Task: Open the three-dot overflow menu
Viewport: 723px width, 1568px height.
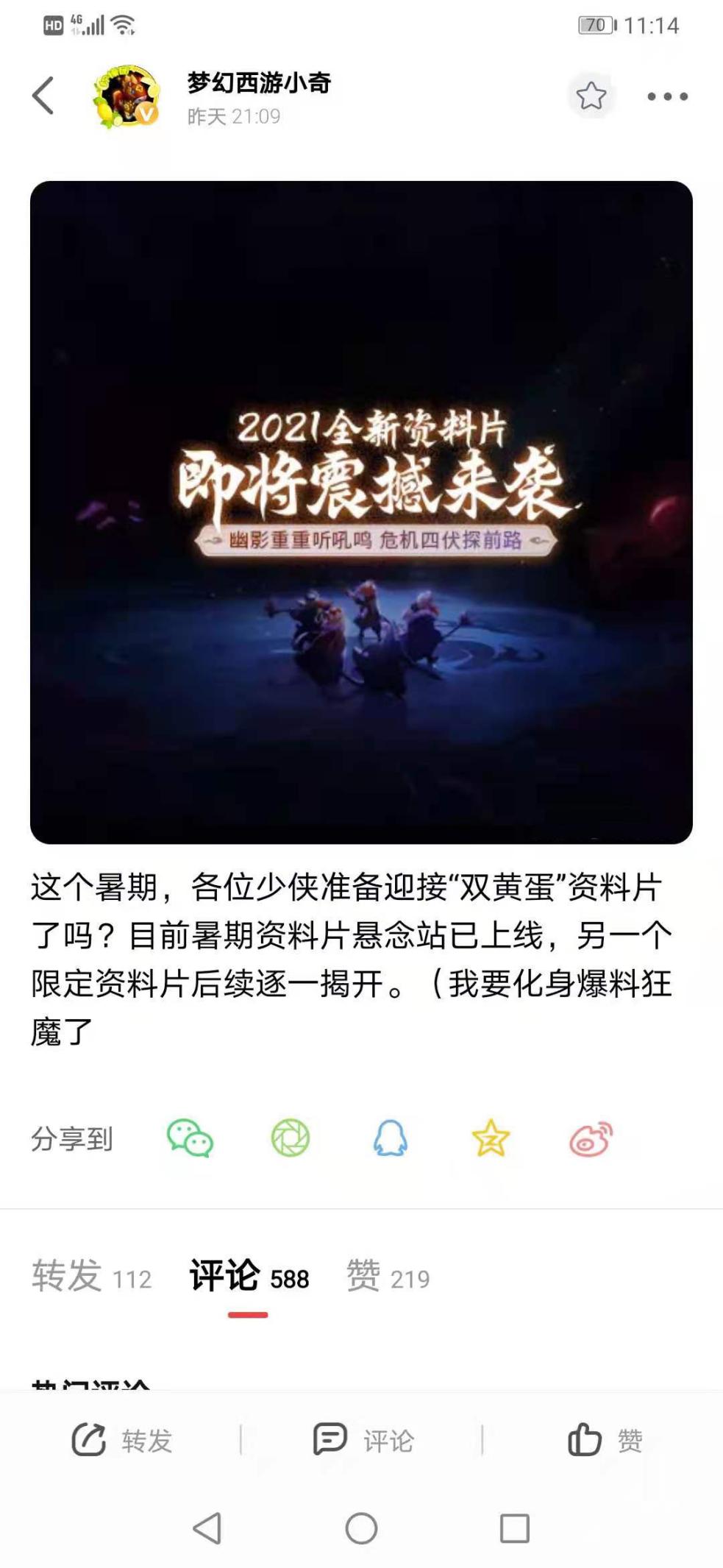Action: tap(667, 96)
